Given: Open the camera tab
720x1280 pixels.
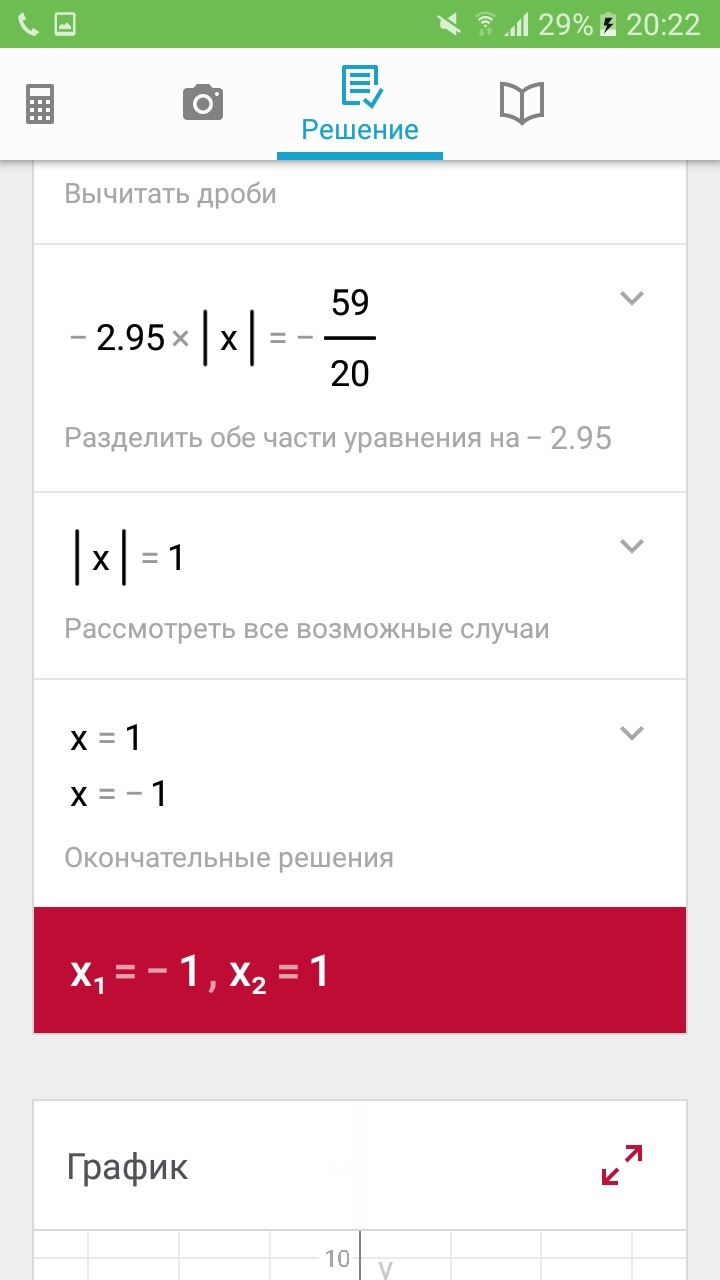Looking at the screenshot, I should point(202,103).
